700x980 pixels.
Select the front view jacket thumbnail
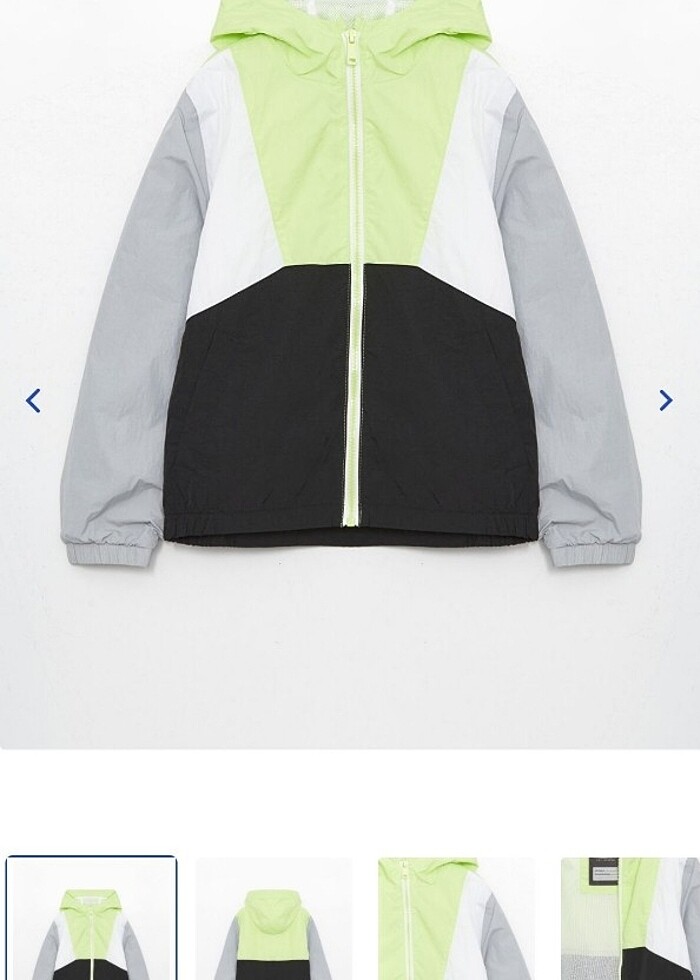point(91,918)
